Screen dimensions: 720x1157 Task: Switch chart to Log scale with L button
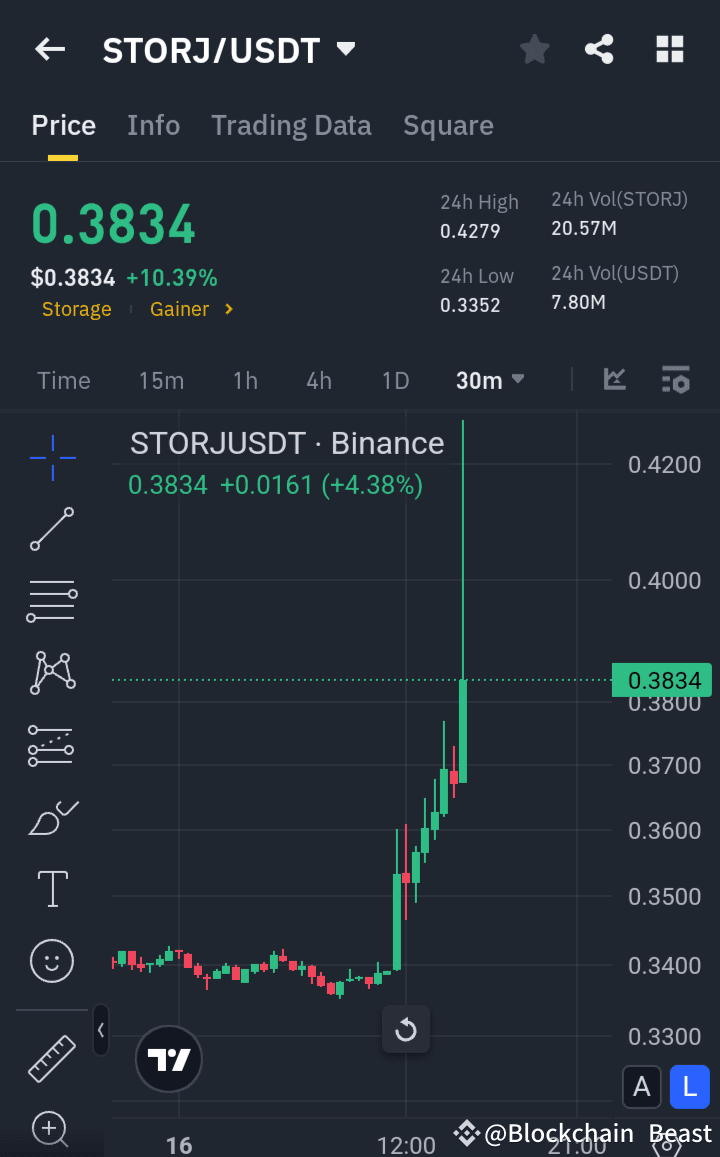click(x=689, y=1087)
